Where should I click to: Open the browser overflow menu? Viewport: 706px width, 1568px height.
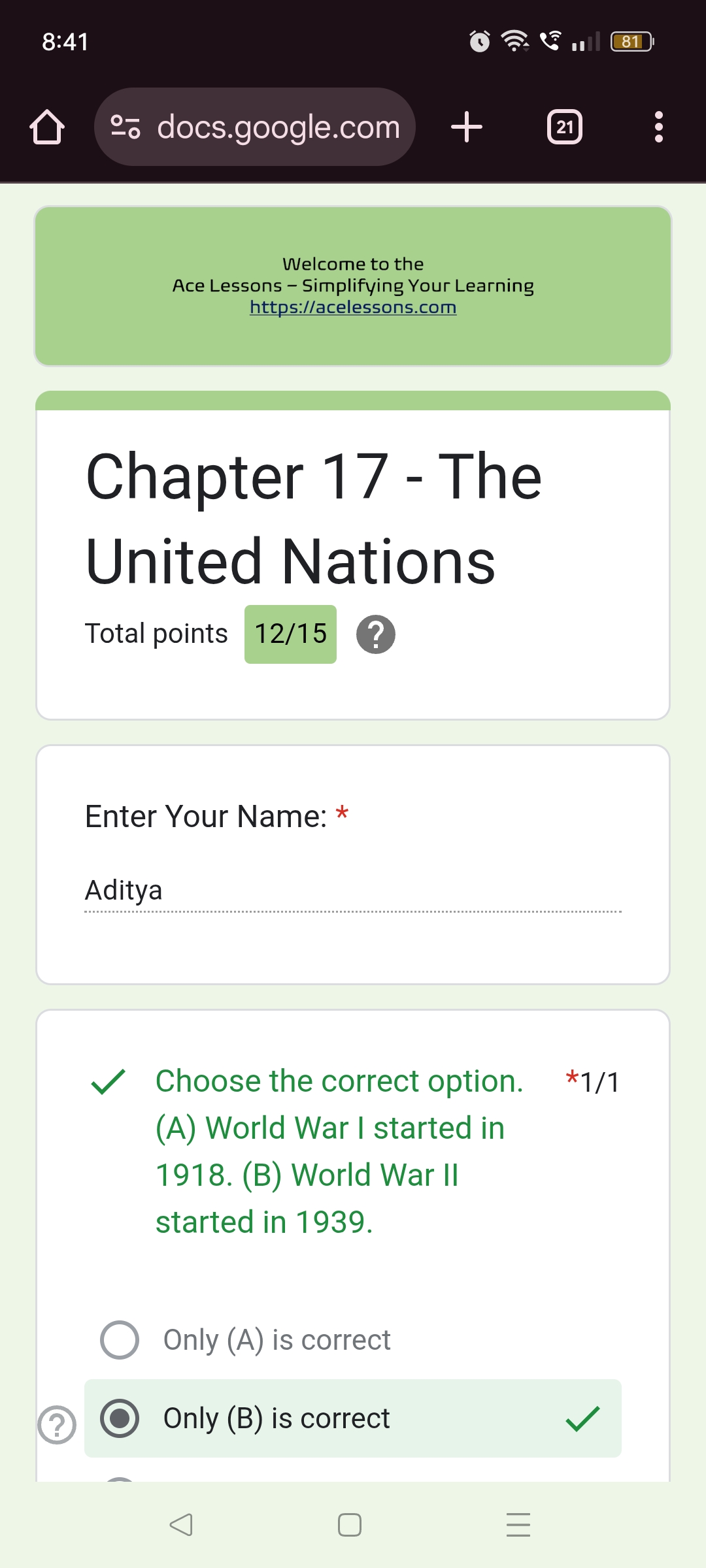coord(658,127)
